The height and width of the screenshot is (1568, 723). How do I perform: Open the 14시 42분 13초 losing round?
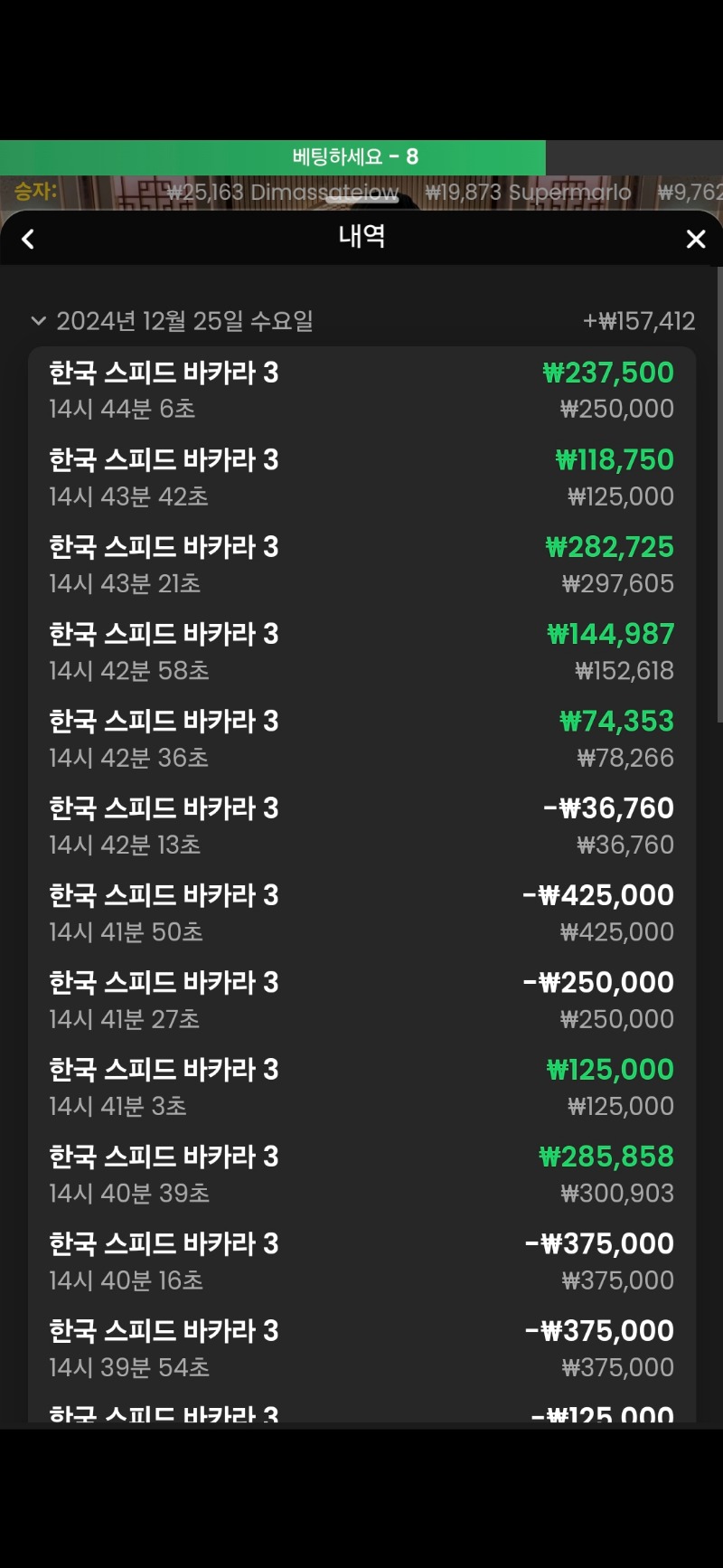tap(361, 826)
